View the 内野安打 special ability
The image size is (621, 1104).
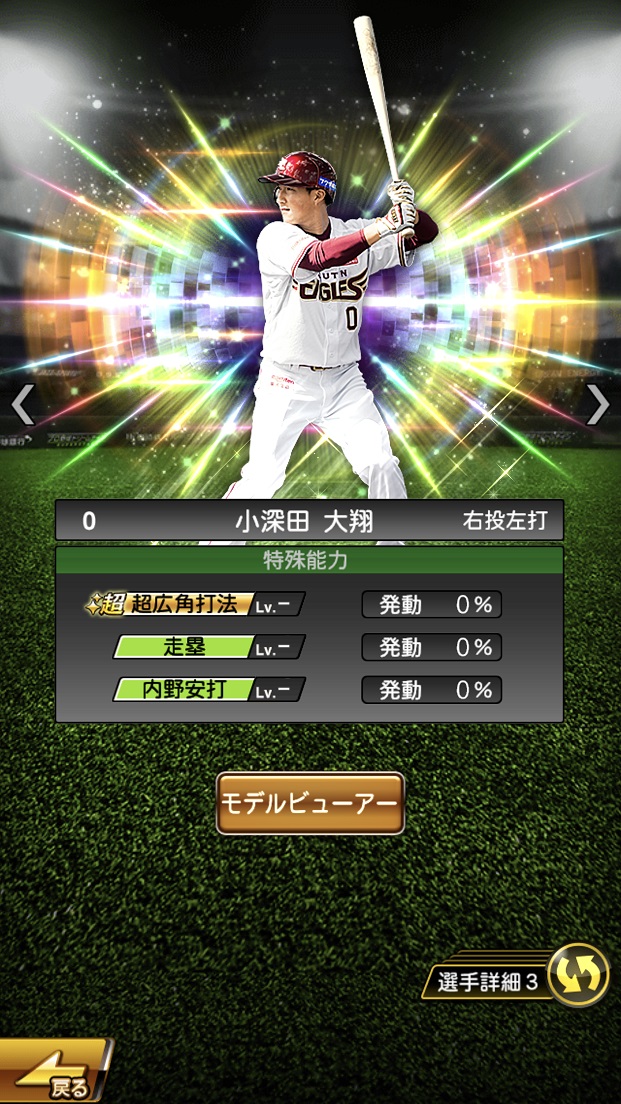click(208, 690)
